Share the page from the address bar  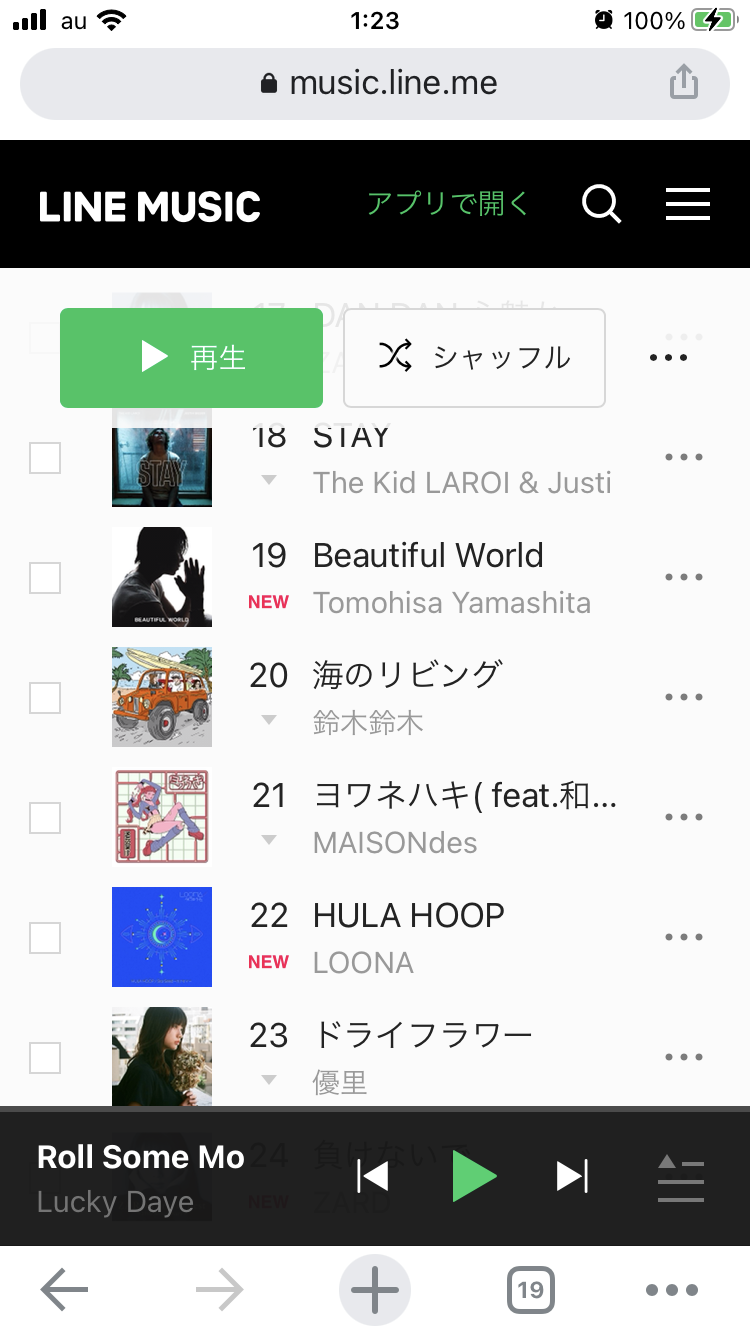pyautogui.click(x=683, y=82)
